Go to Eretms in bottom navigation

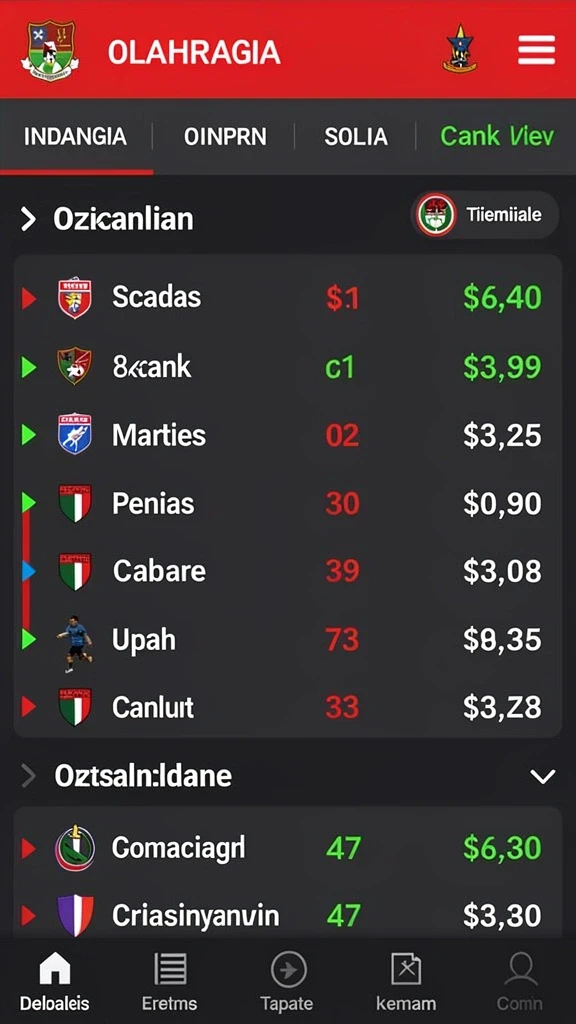coord(170,980)
